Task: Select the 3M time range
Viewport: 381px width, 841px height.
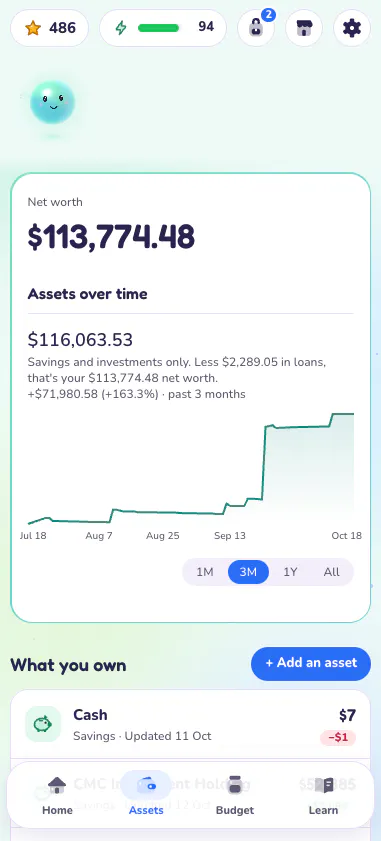Action: [x=248, y=572]
